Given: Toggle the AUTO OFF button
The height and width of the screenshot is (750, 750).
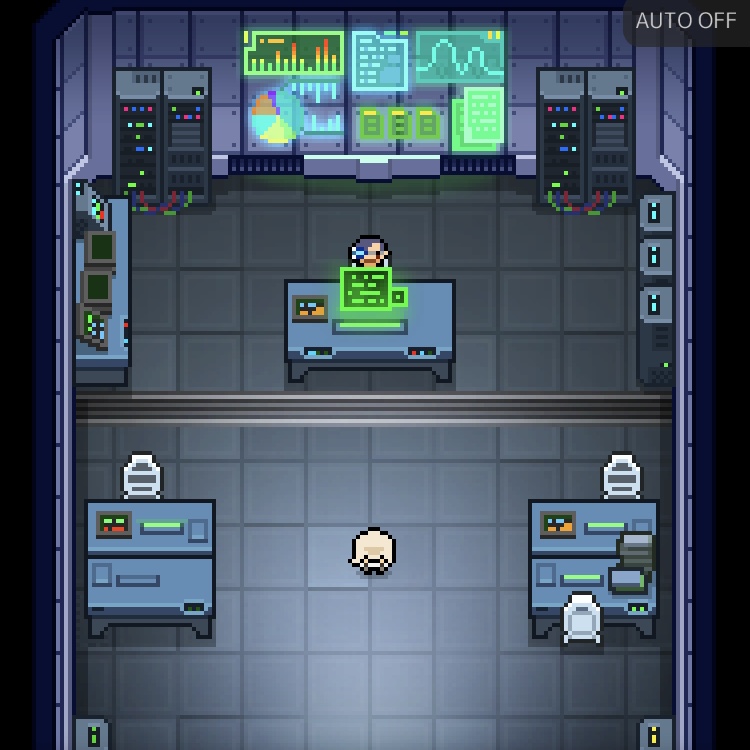Looking at the screenshot, I should pos(685,21).
